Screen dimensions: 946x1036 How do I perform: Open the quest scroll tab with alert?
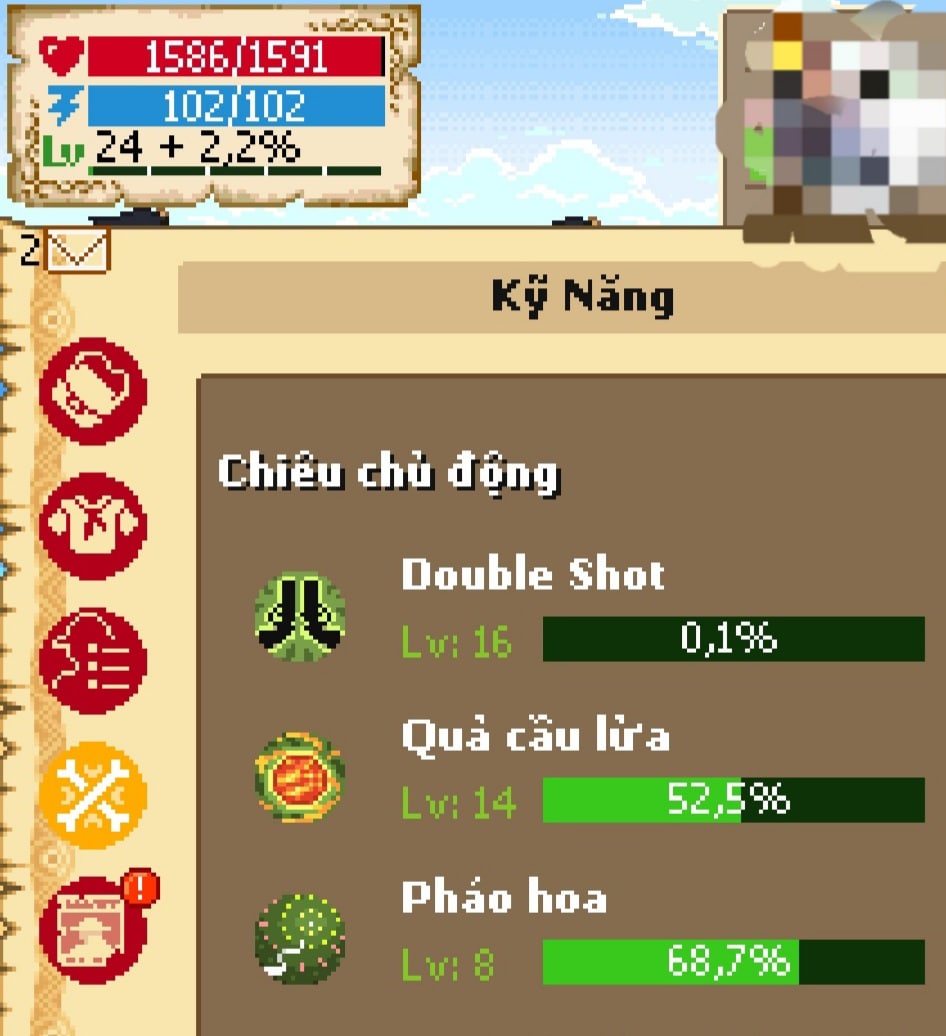point(93,930)
